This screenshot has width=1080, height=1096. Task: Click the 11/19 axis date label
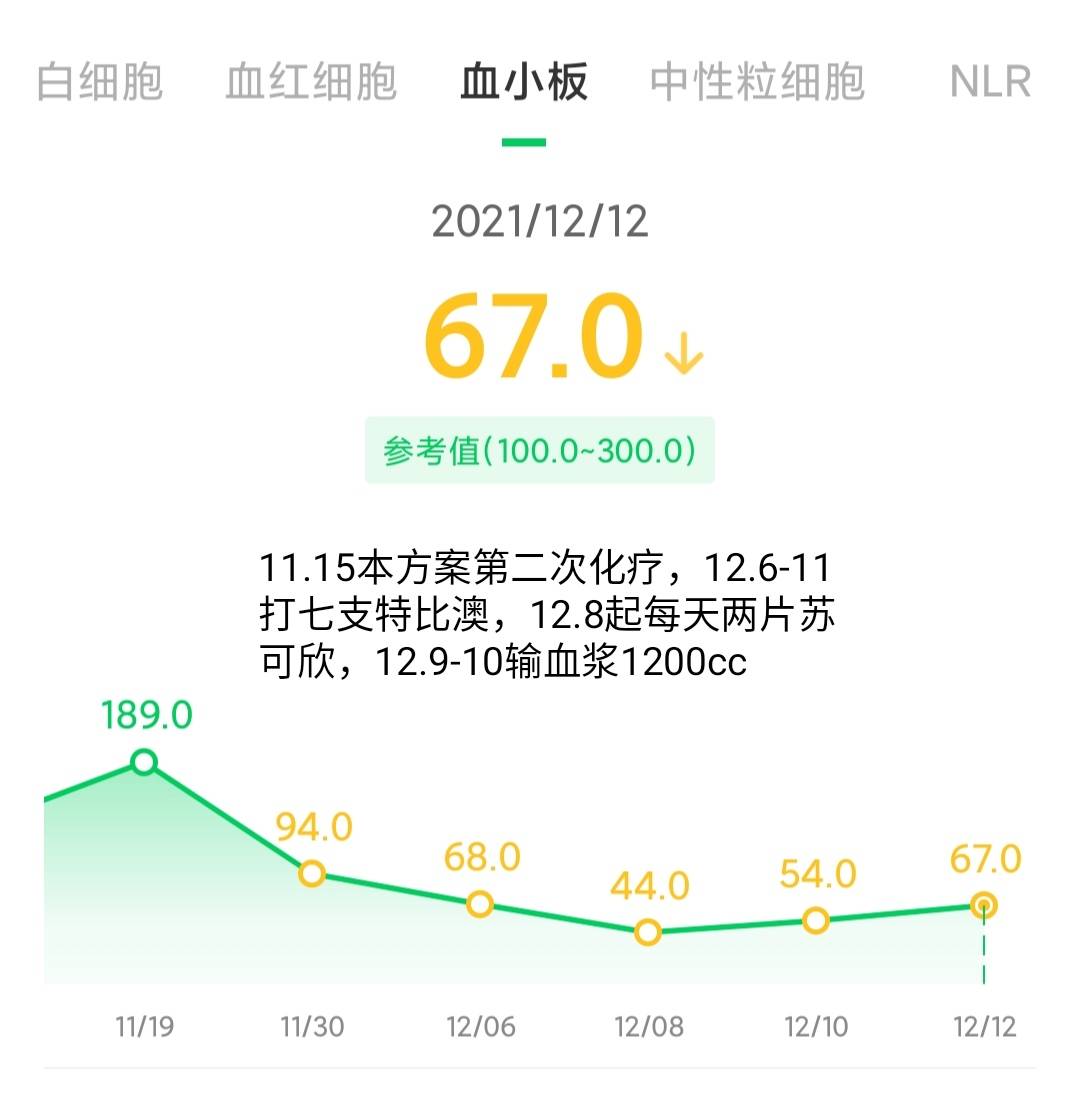145,1026
